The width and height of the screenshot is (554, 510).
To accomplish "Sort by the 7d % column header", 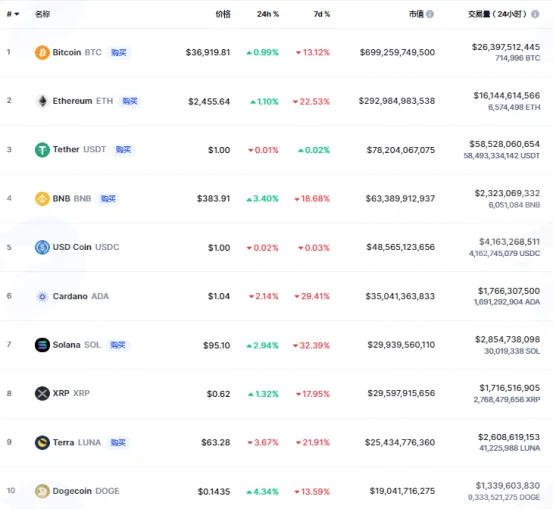I will pos(322,14).
